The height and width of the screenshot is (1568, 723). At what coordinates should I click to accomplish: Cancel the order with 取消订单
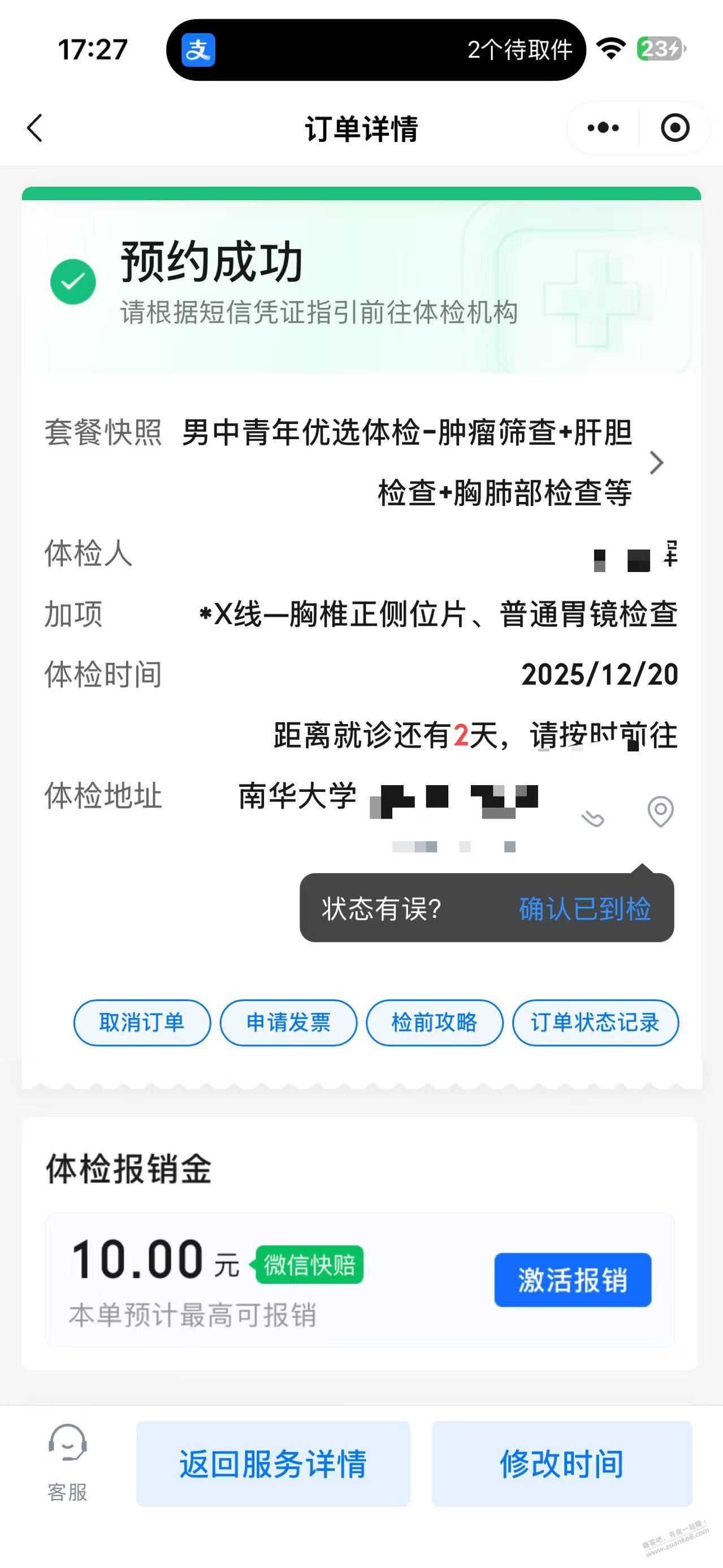(x=142, y=1023)
